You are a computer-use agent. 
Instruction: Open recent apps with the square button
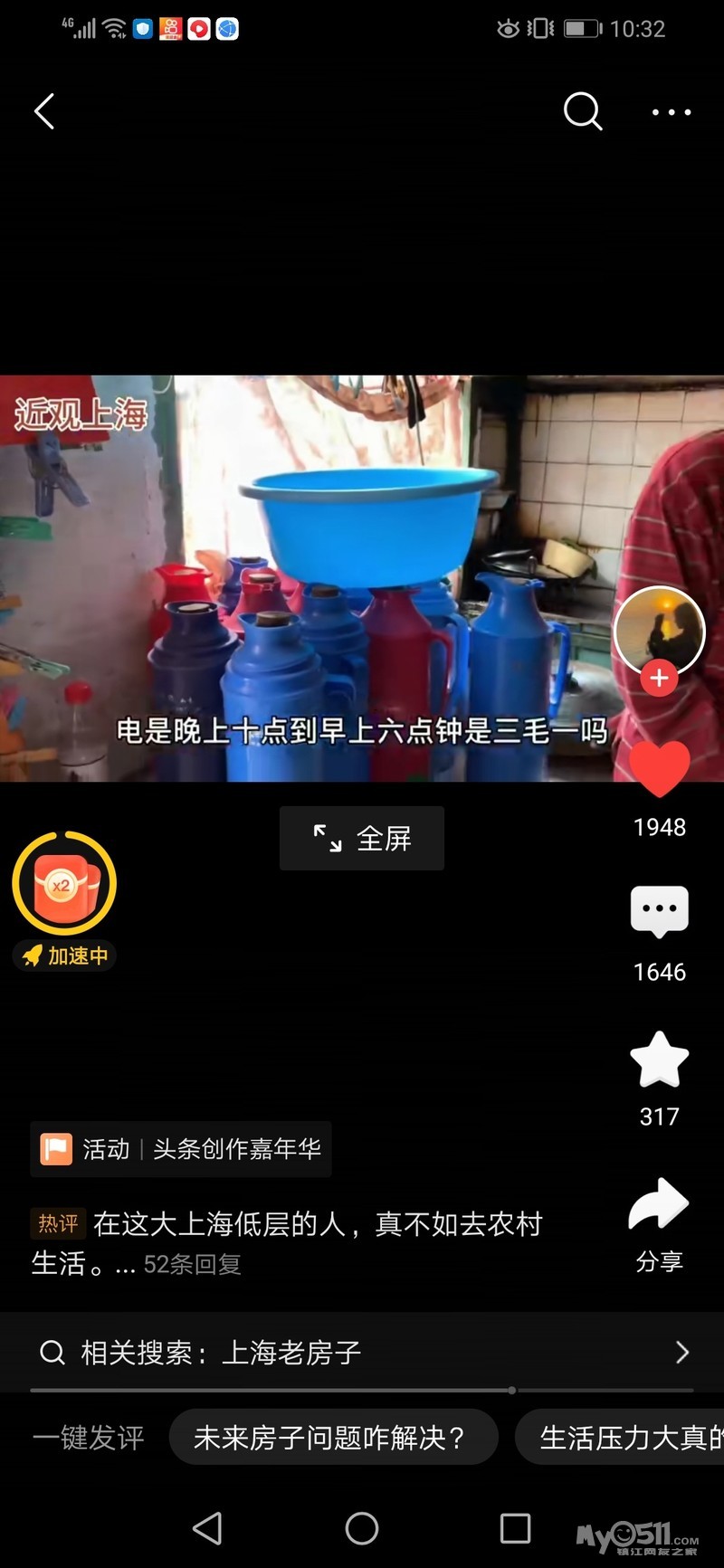[x=515, y=1528]
